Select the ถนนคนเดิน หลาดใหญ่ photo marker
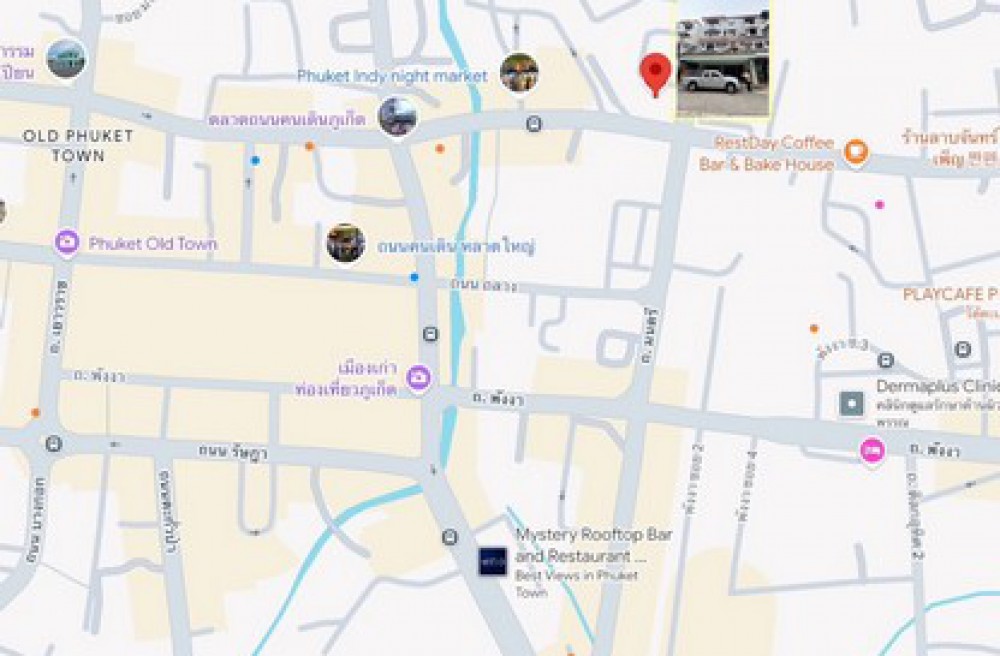Image resolution: width=1000 pixels, height=656 pixels. click(345, 244)
